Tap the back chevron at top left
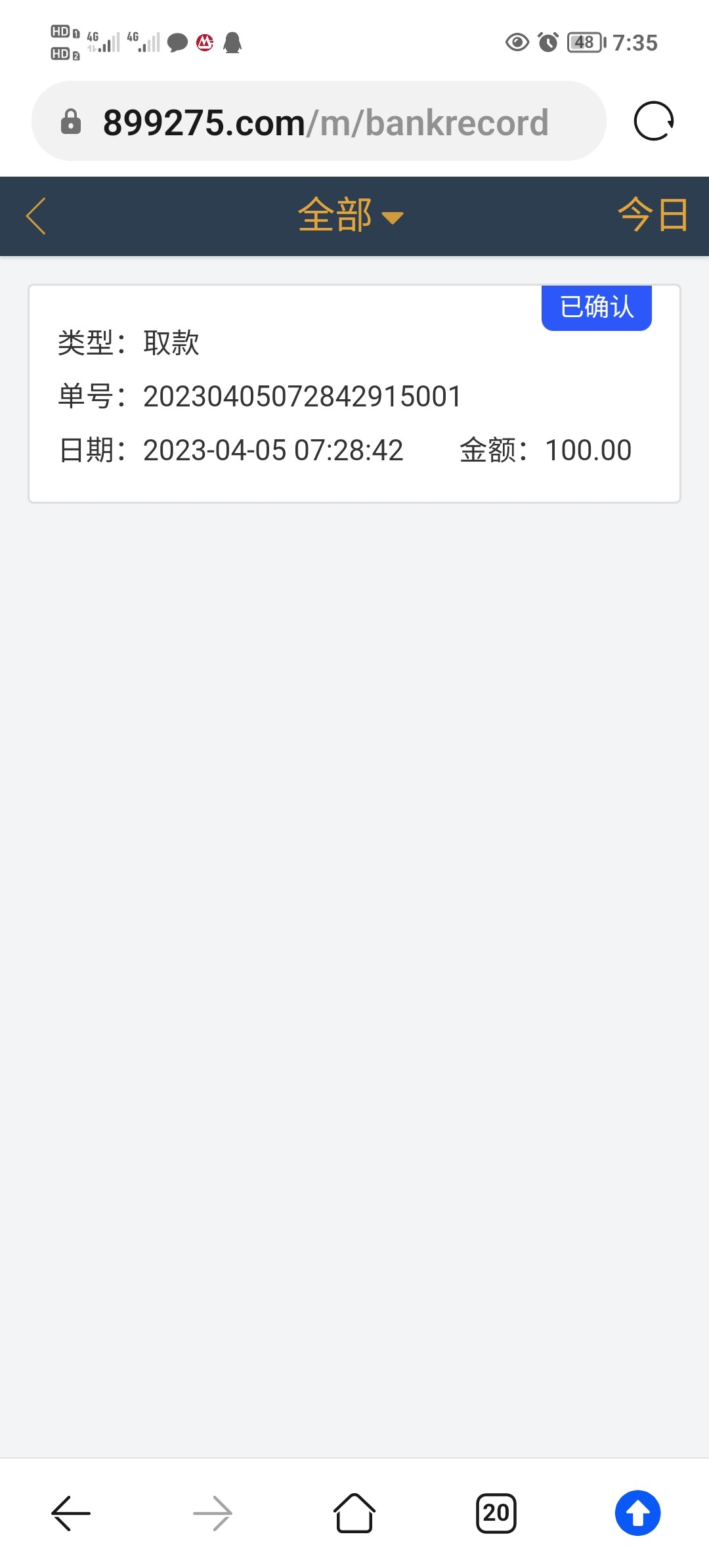709x1568 pixels. point(36,215)
